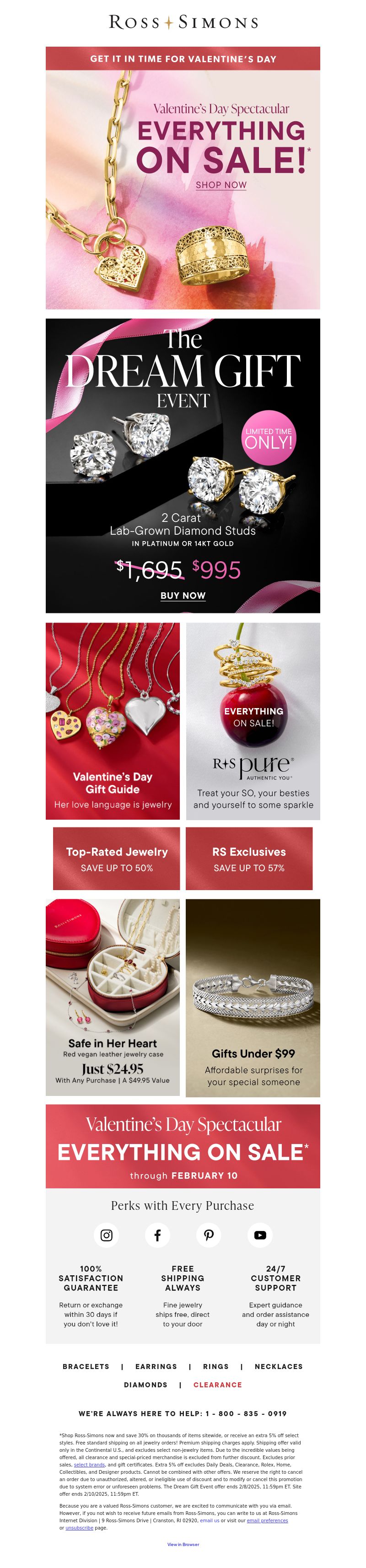Tap the unsubscribe link
This screenshot has width=366, height=1568.
(79, 1527)
